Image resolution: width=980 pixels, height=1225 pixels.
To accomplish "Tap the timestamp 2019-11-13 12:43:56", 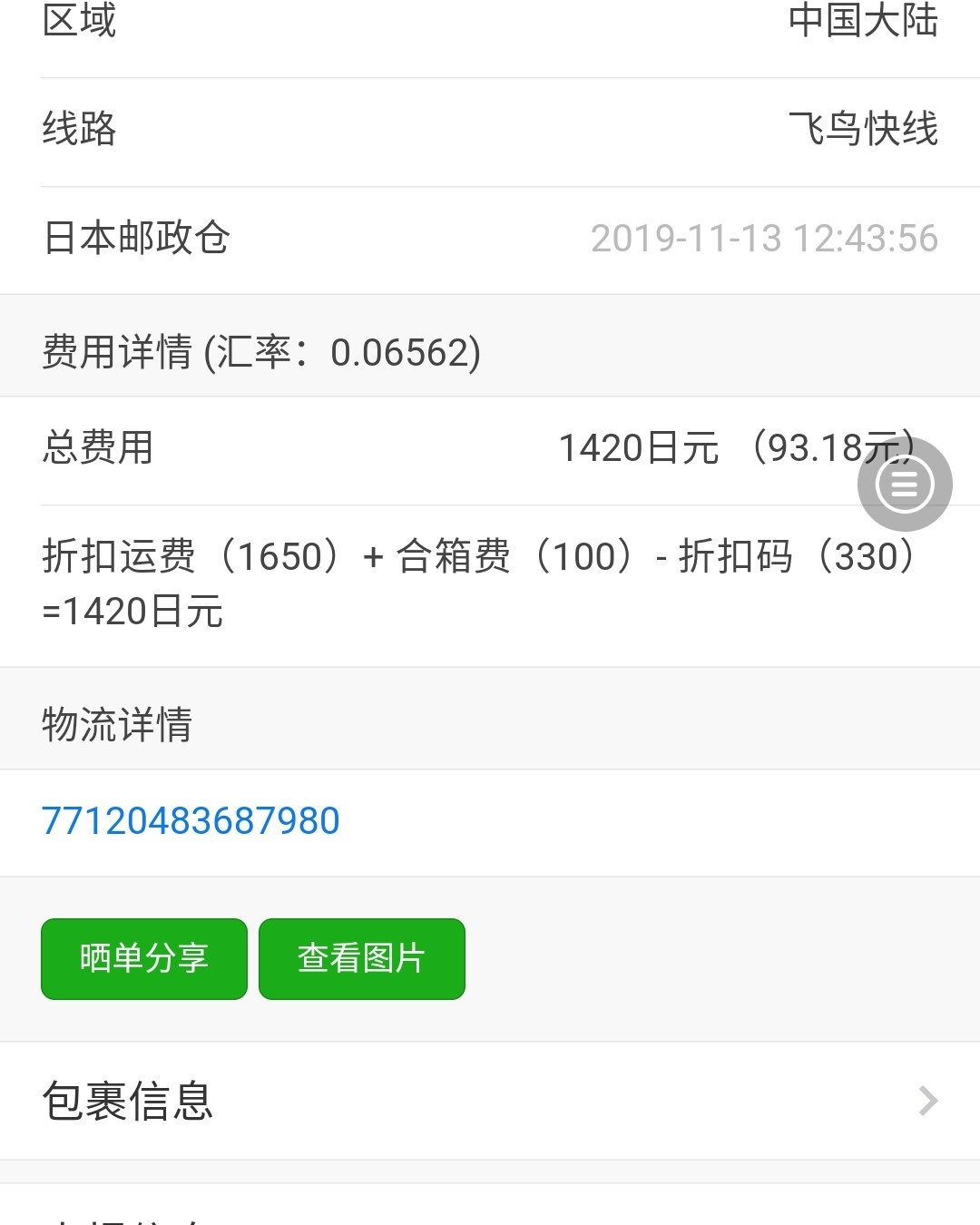I will [x=765, y=238].
